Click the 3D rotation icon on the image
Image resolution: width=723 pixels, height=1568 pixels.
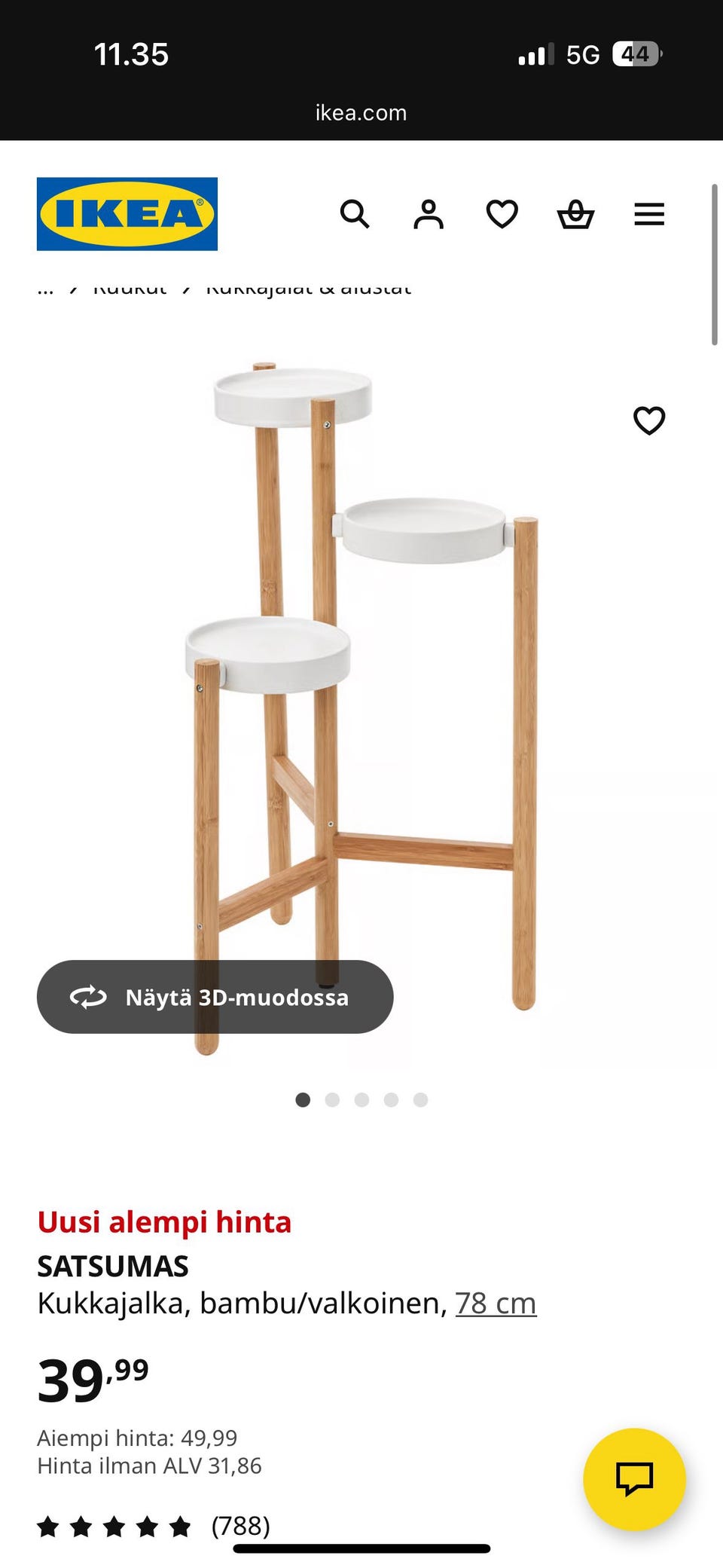[x=88, y=996]
